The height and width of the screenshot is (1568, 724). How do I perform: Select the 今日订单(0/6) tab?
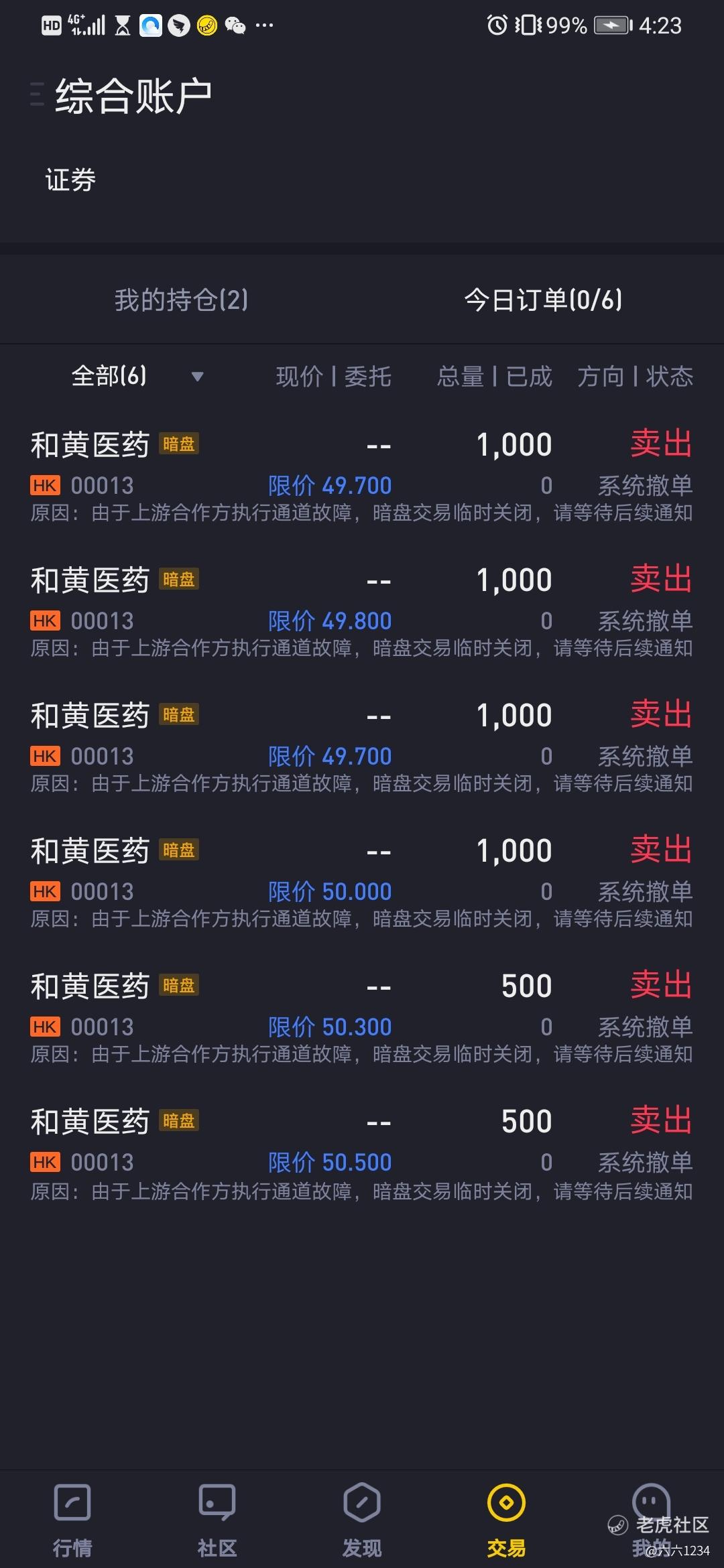tap(543, 300)
